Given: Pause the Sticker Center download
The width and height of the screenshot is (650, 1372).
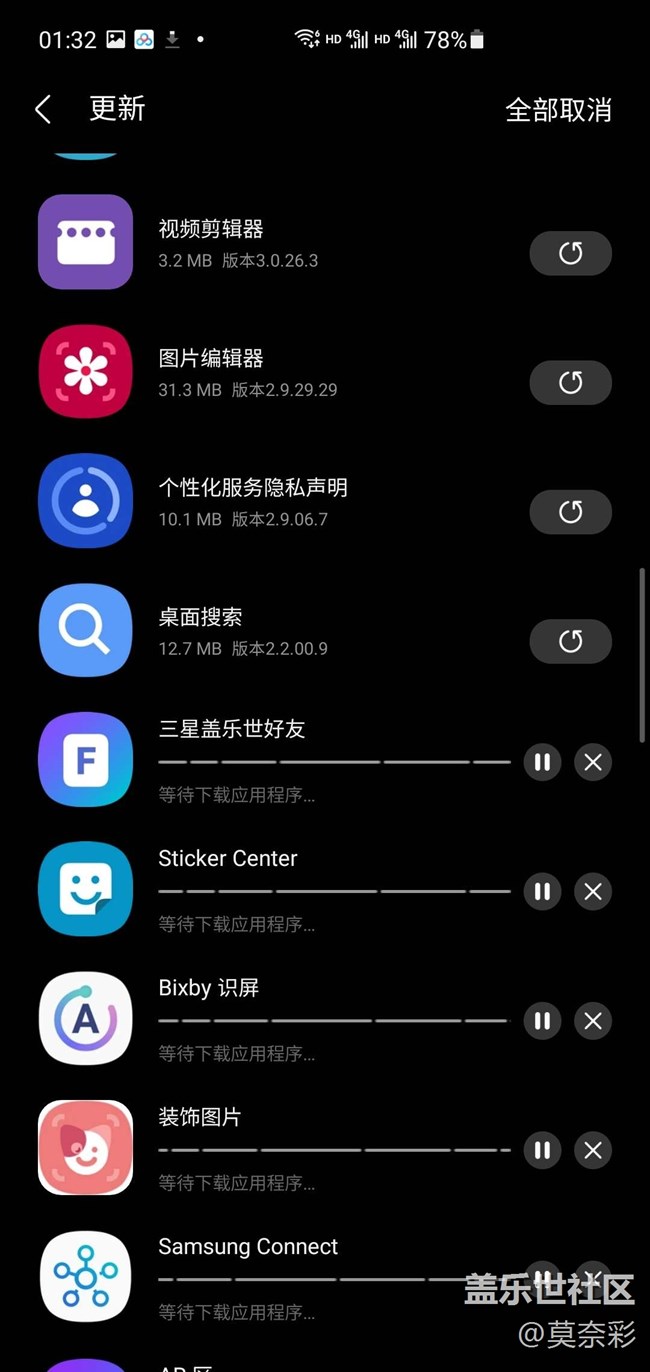Looking at the screenshot, I should click(542, 891).
